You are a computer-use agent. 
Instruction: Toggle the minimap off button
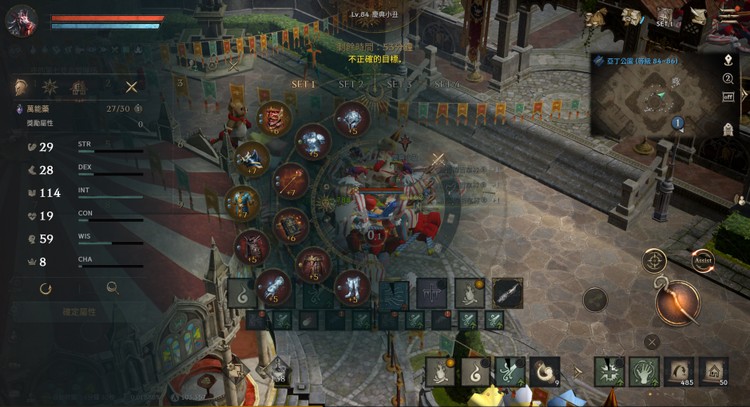coord(728,96)
